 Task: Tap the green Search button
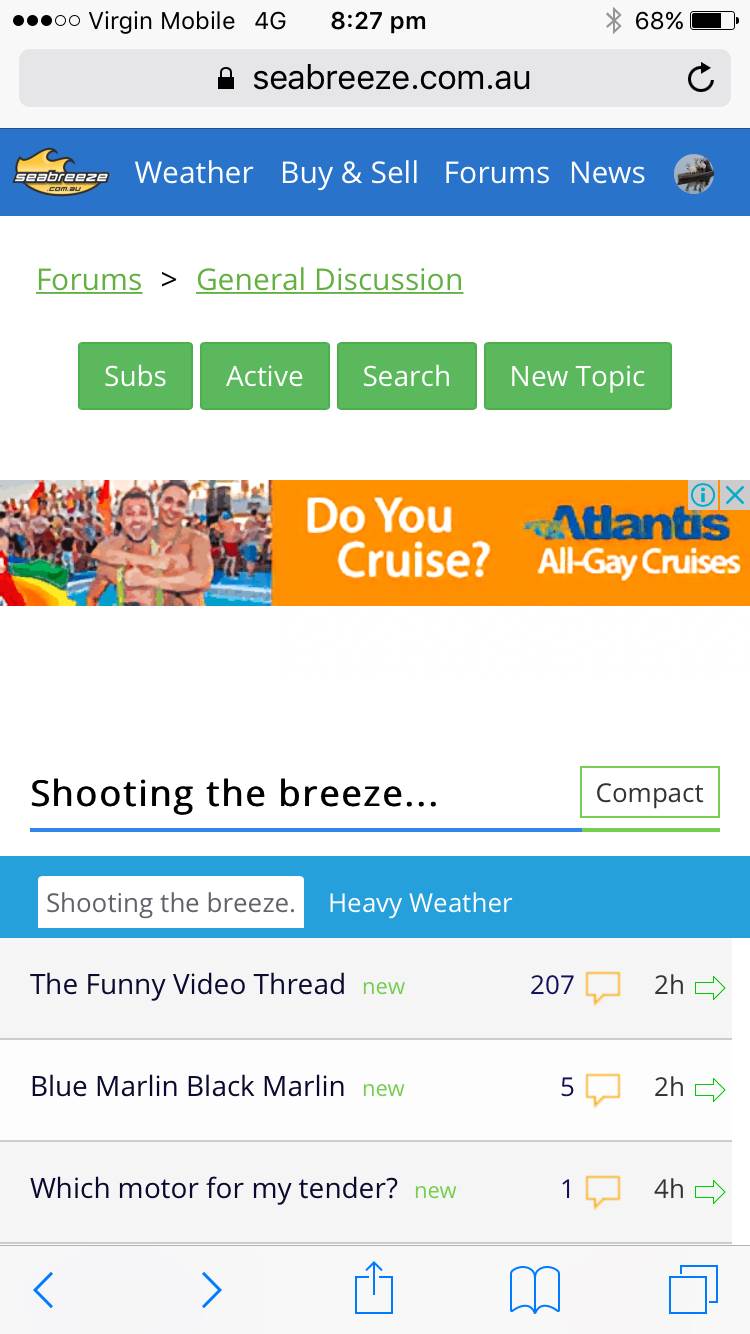pos(406,376)
